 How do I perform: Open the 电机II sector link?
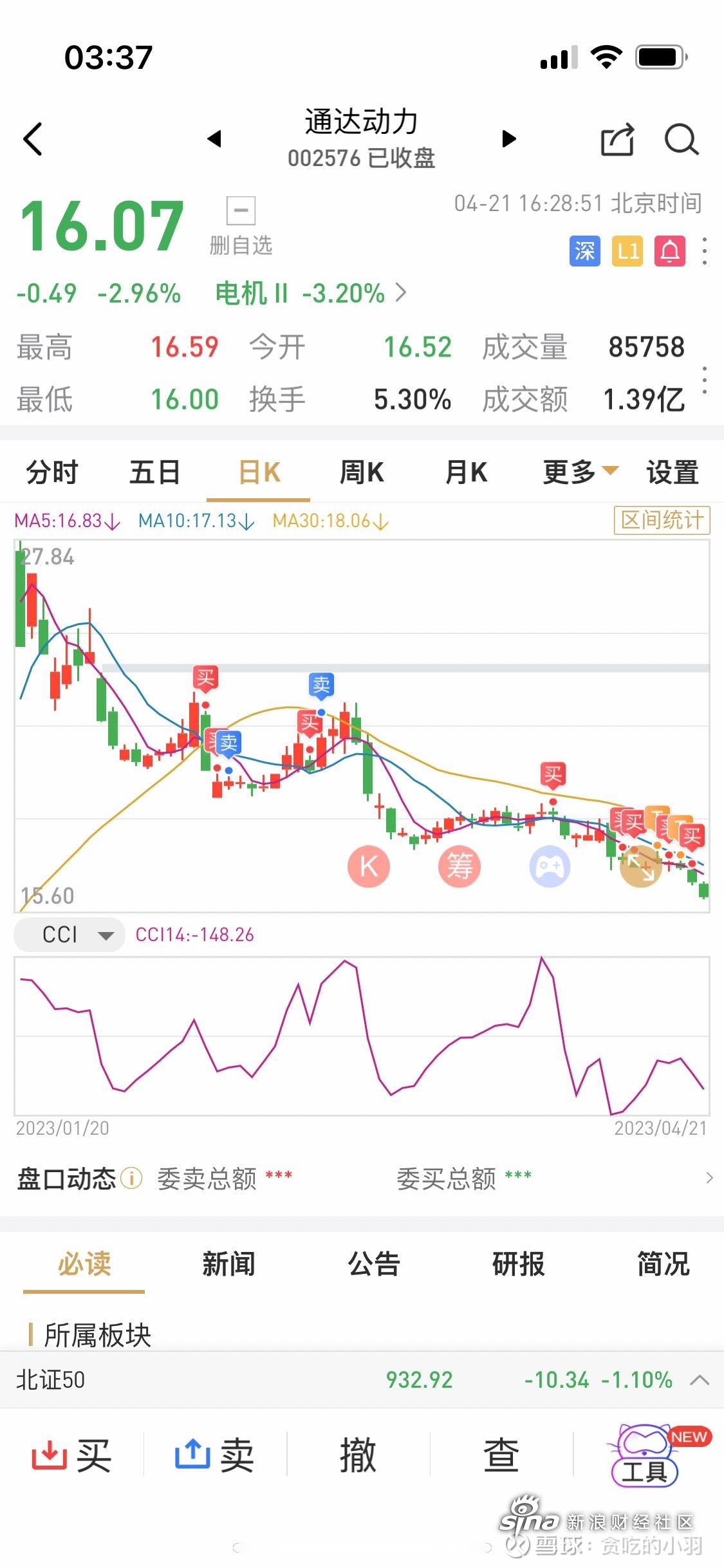pyautogui.click(x=310, y=294)
